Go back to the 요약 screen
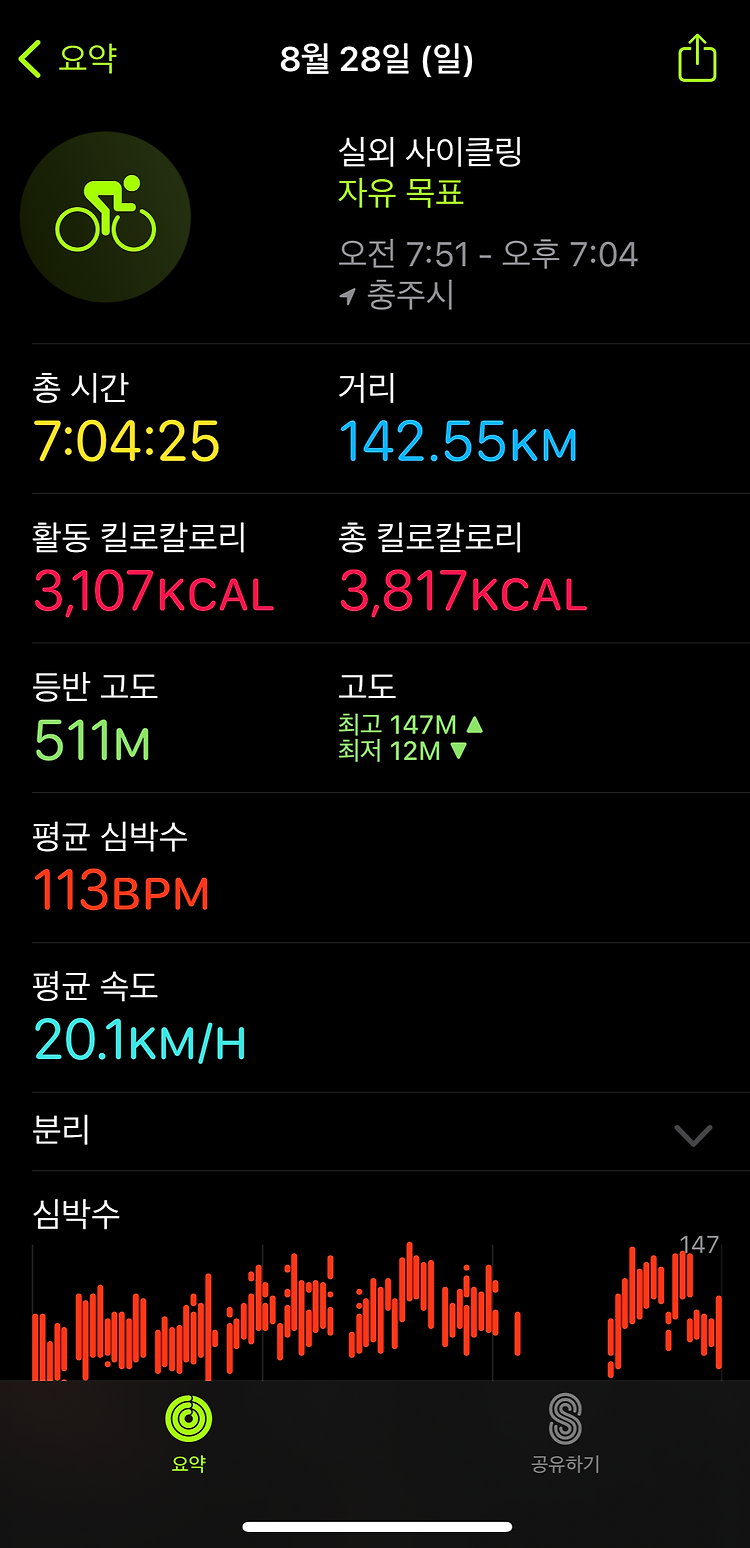Image resolution: width=750 pixels, height=1548 pixels. pos(67,59)
